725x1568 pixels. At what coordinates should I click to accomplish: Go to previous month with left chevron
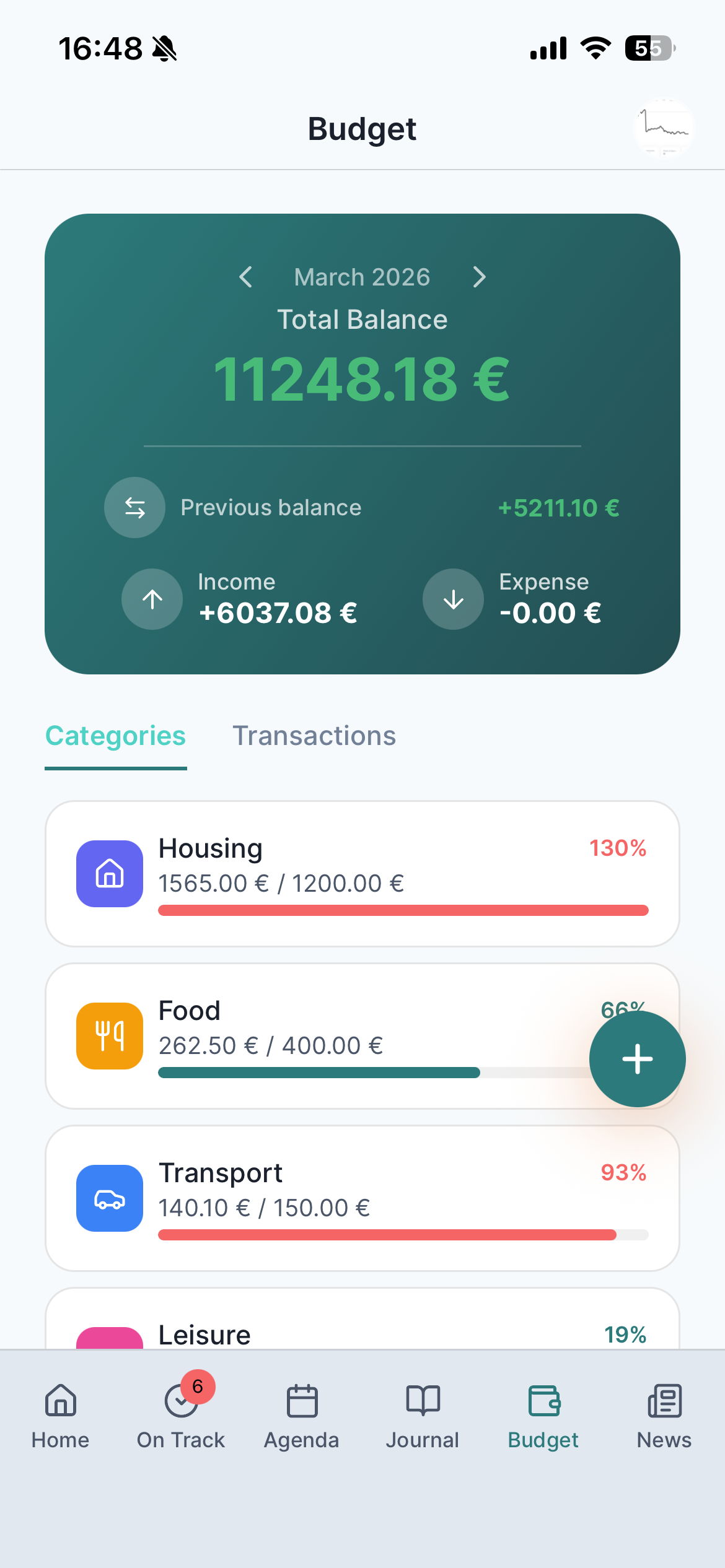coord(245,277)
